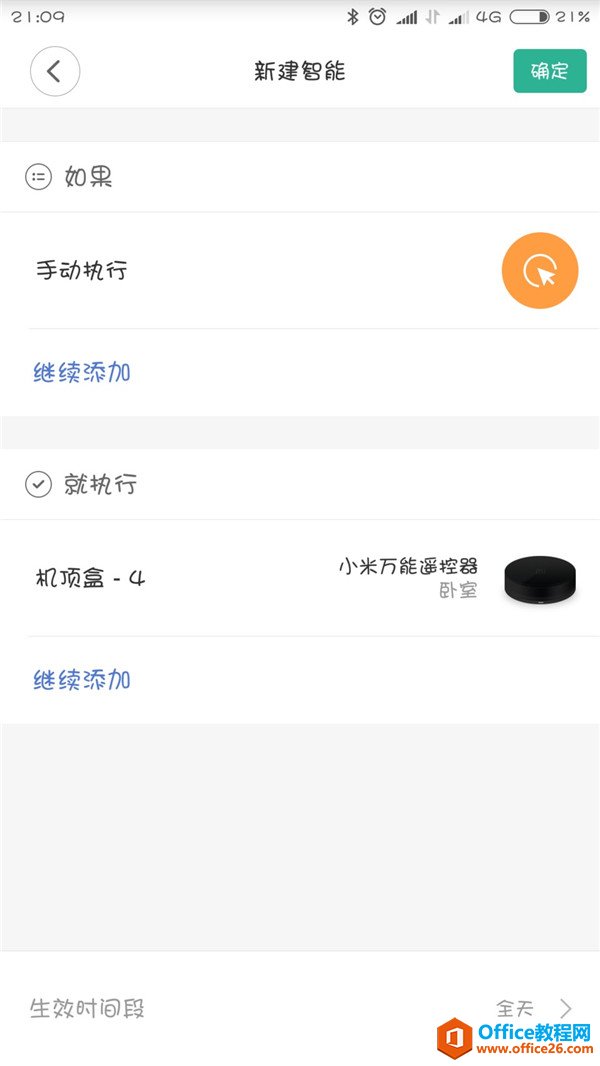The height and width of the screenshot is (1066, 600).
Task: Tap 继续添加 under the 就执行 section
Action: click(x=82, y=681)
